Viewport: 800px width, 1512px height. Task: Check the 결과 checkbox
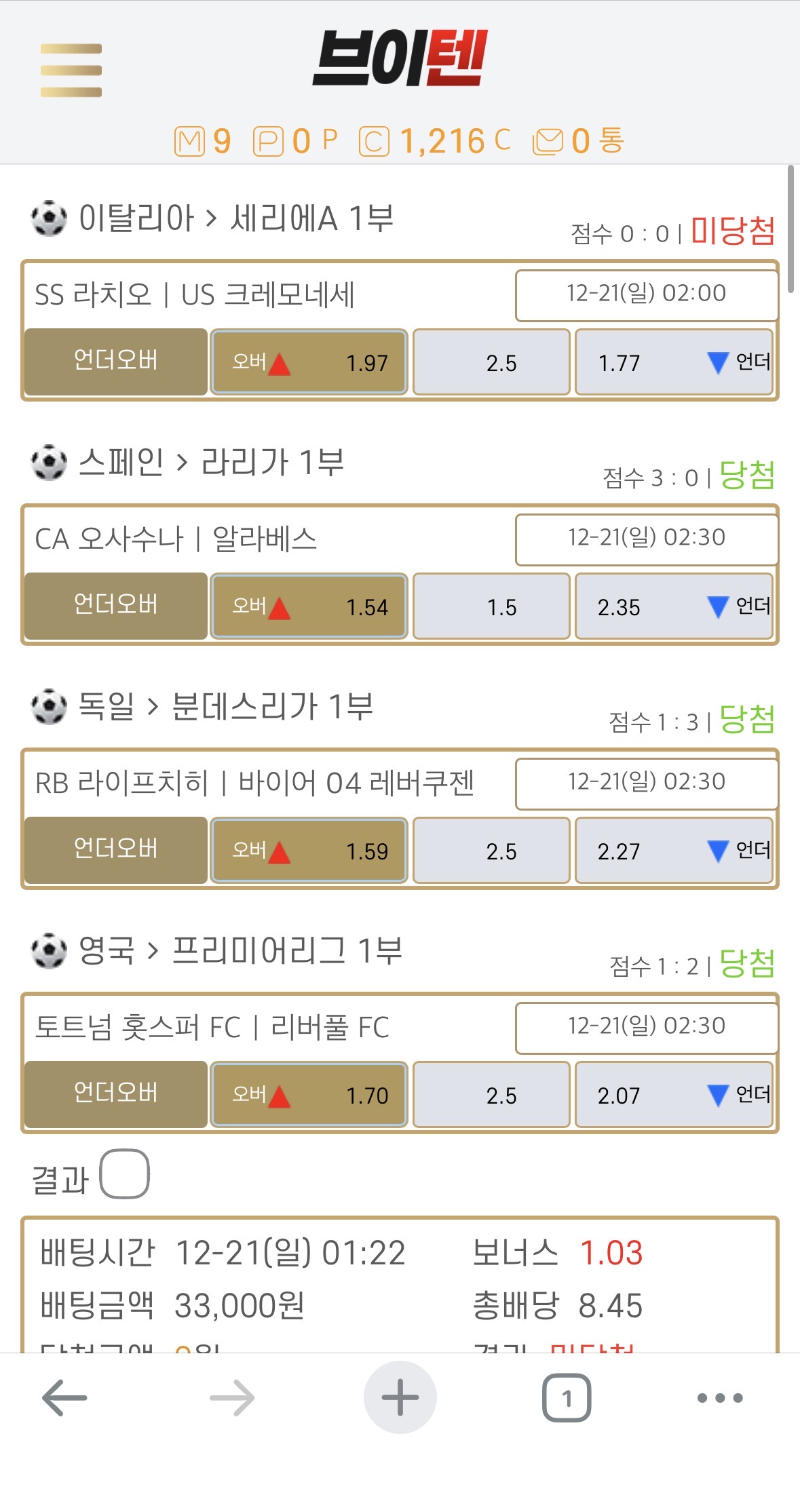(125, 1174)
